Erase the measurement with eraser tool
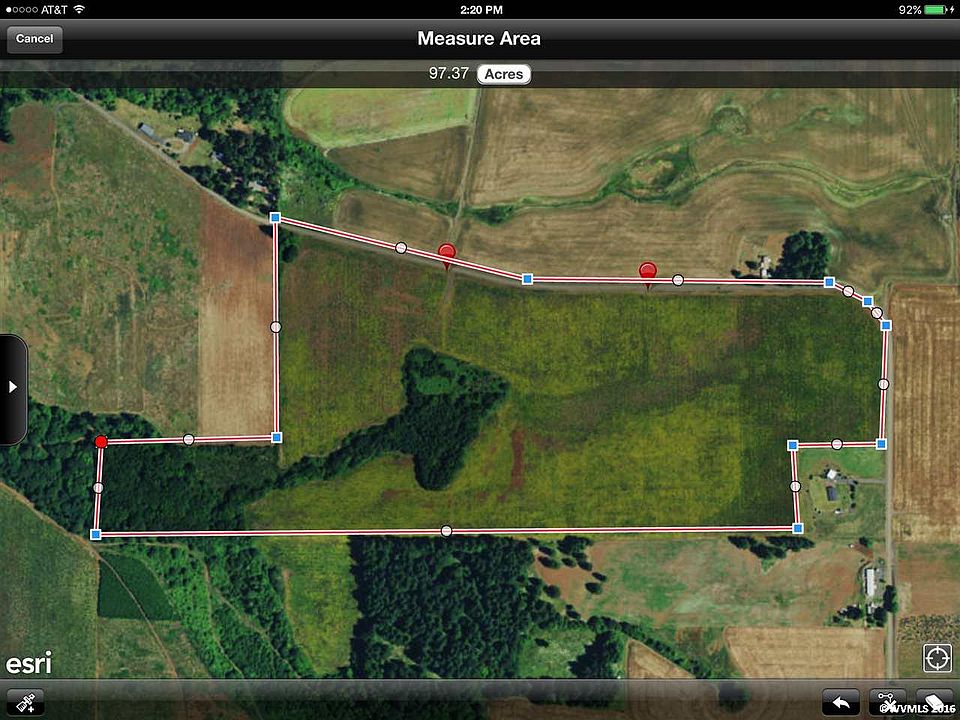The image size is (960, 720). click(933, 701)
